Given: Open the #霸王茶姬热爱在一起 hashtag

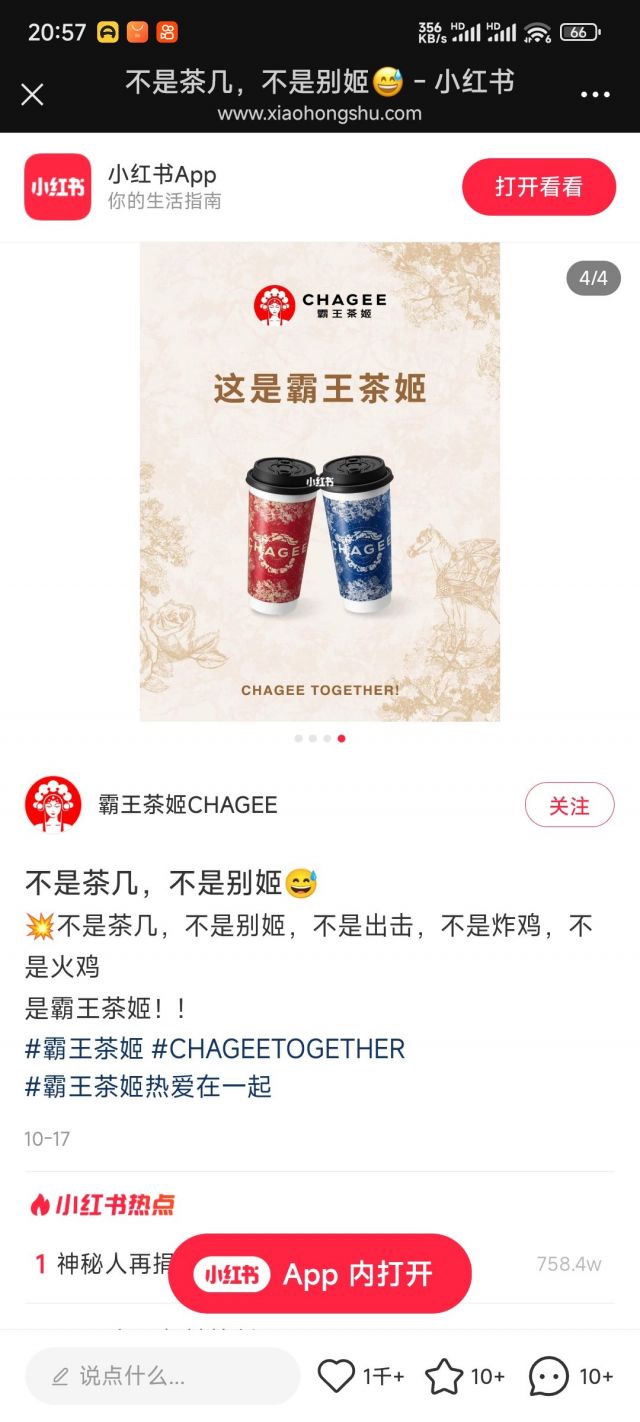Looking at the screenshot, I should coord(148,1086).
